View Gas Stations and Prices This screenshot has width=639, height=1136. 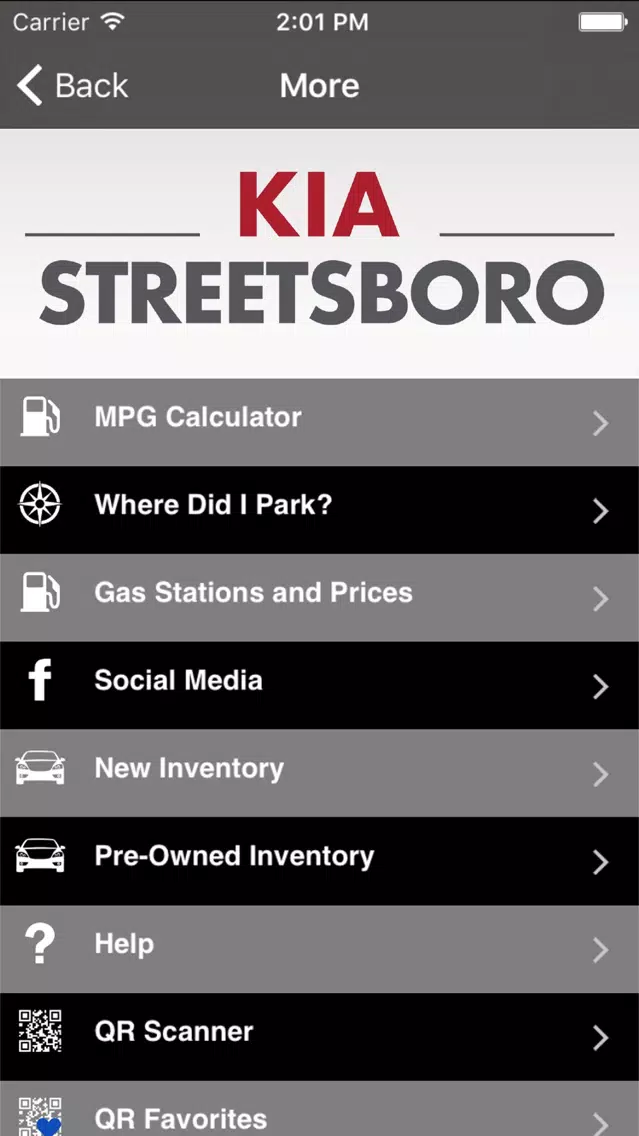pos(320,598)
